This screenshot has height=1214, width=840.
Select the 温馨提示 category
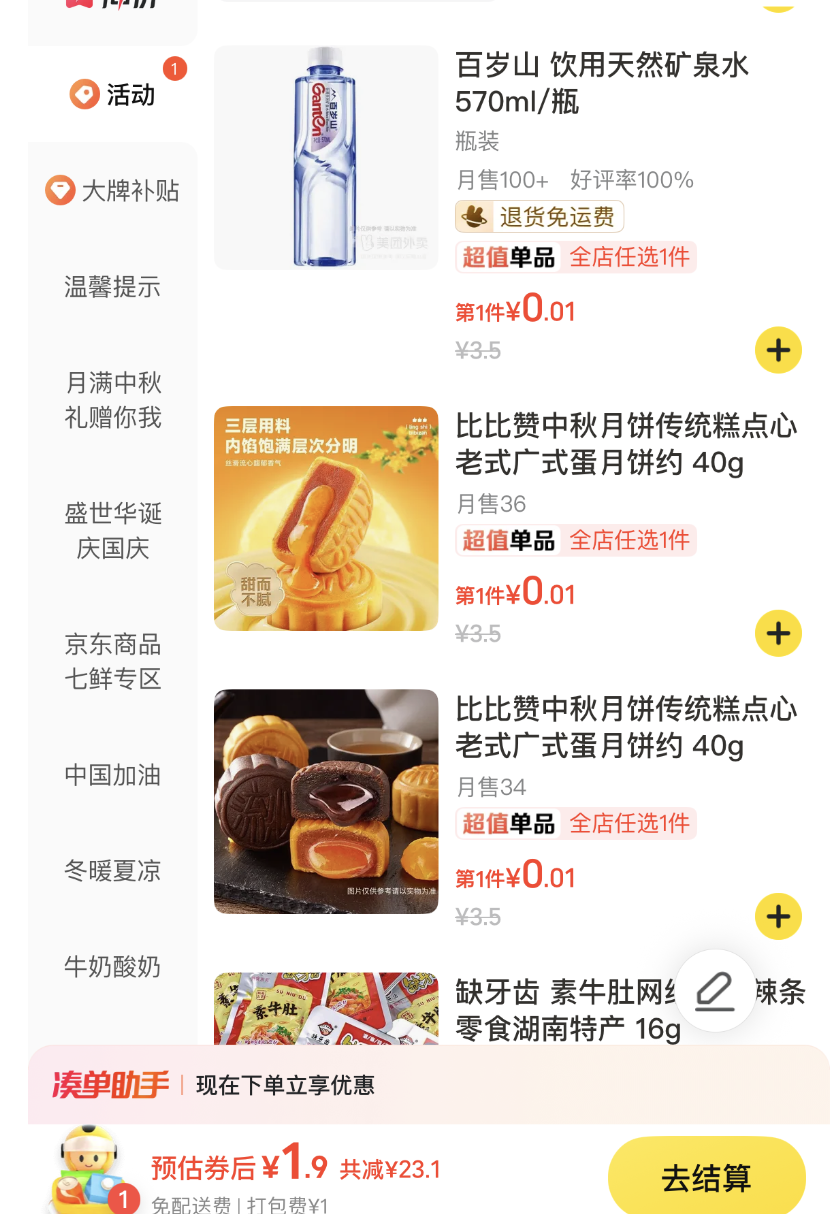click(x=112, y=287)
